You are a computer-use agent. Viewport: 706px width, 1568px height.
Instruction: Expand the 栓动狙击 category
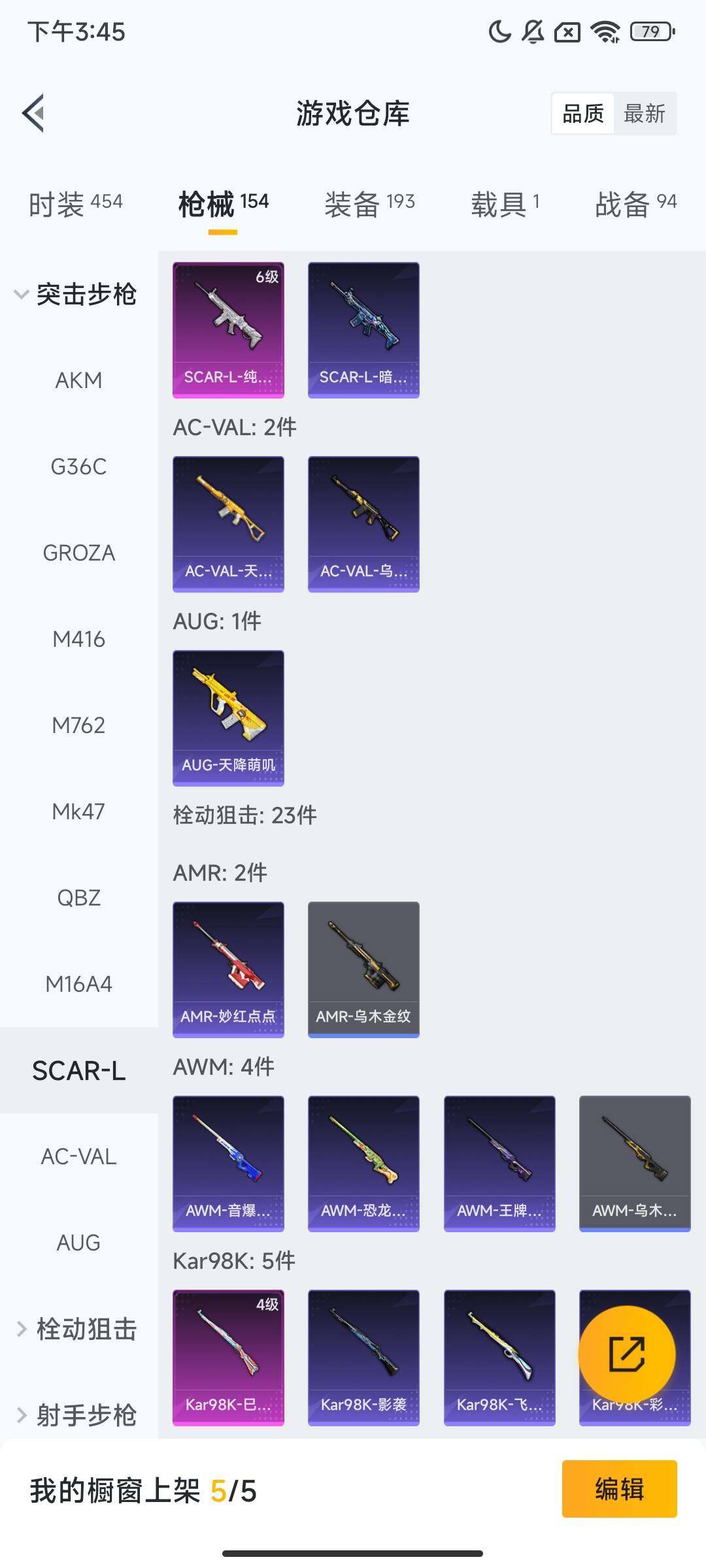77,1329
